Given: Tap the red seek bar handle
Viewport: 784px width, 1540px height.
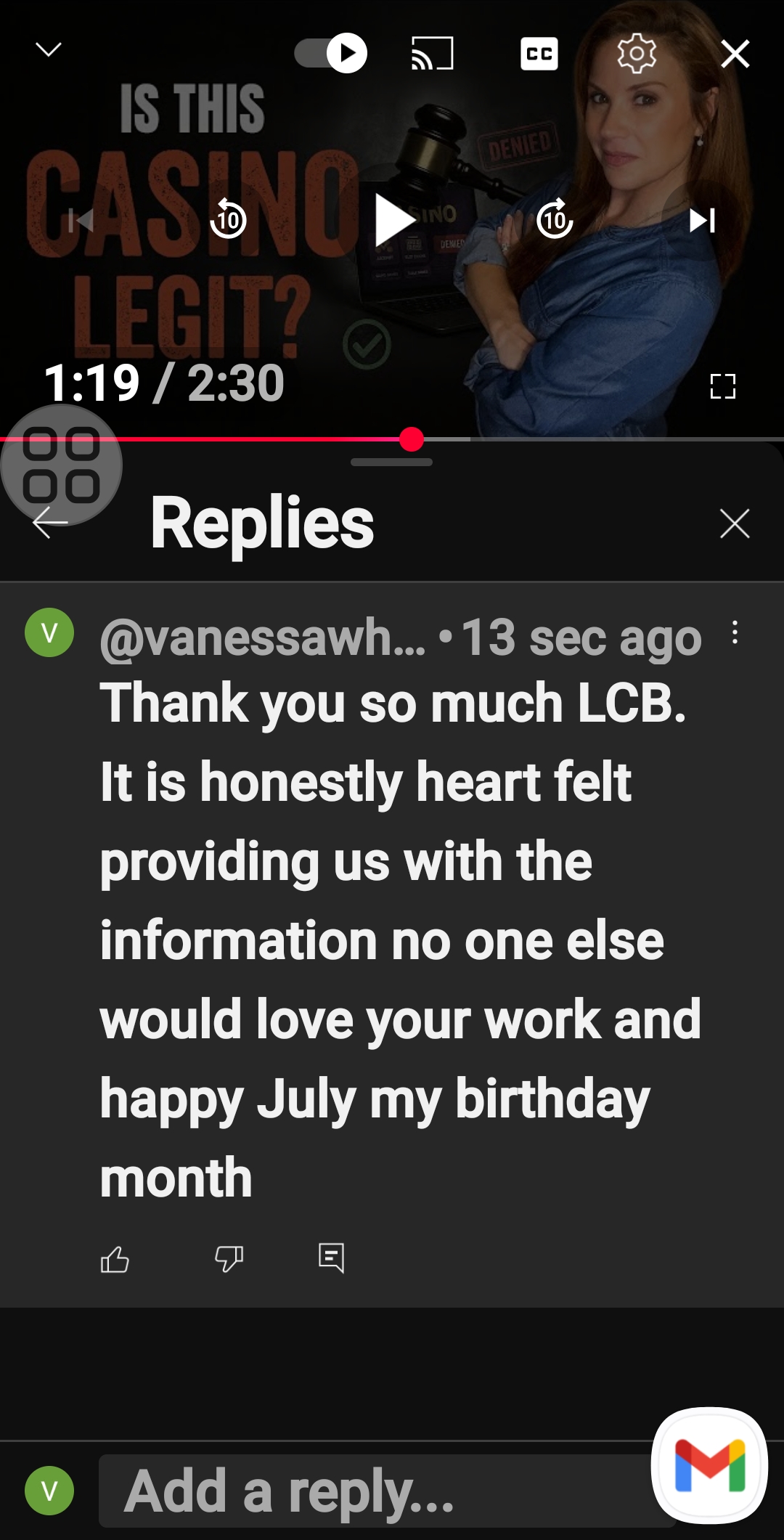Looking at the screenshot, I should click(412, 439).
